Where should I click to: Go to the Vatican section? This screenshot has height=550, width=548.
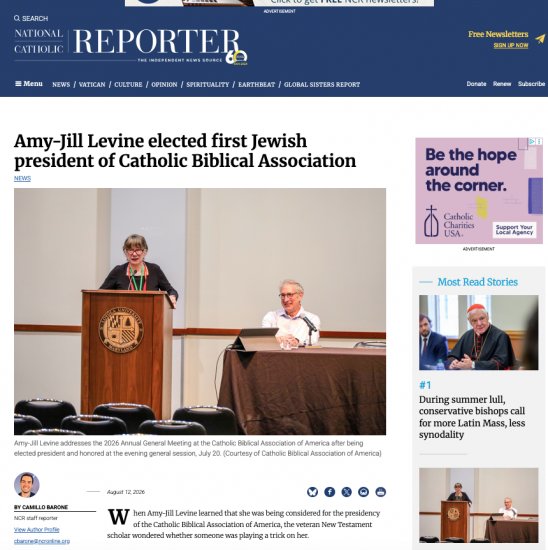(x=92, y=85)
